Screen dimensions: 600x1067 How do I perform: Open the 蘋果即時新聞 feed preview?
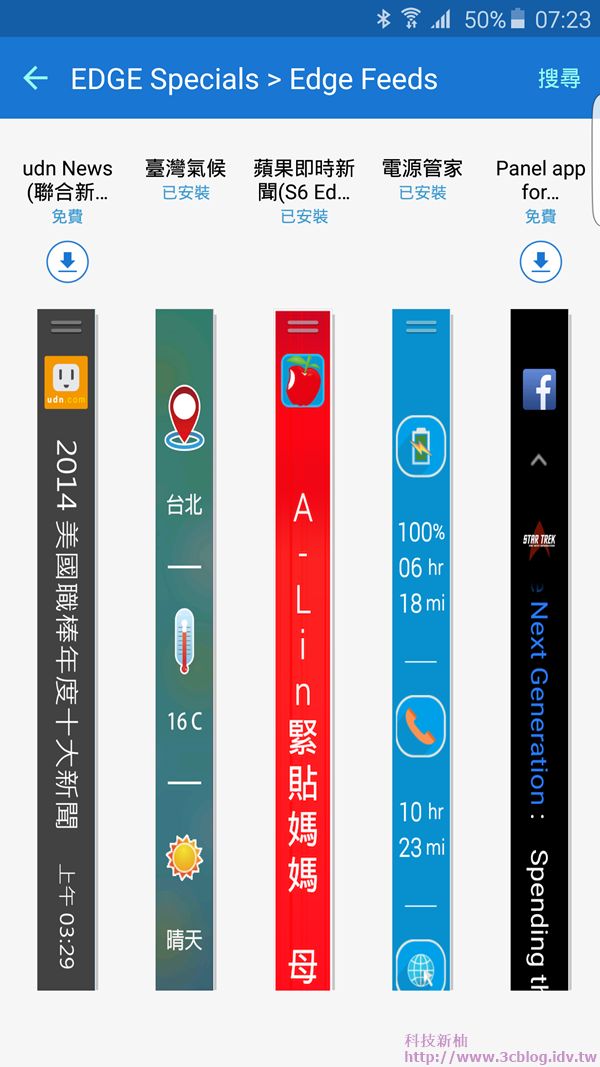pyautogui.click(x=303, y=650)
